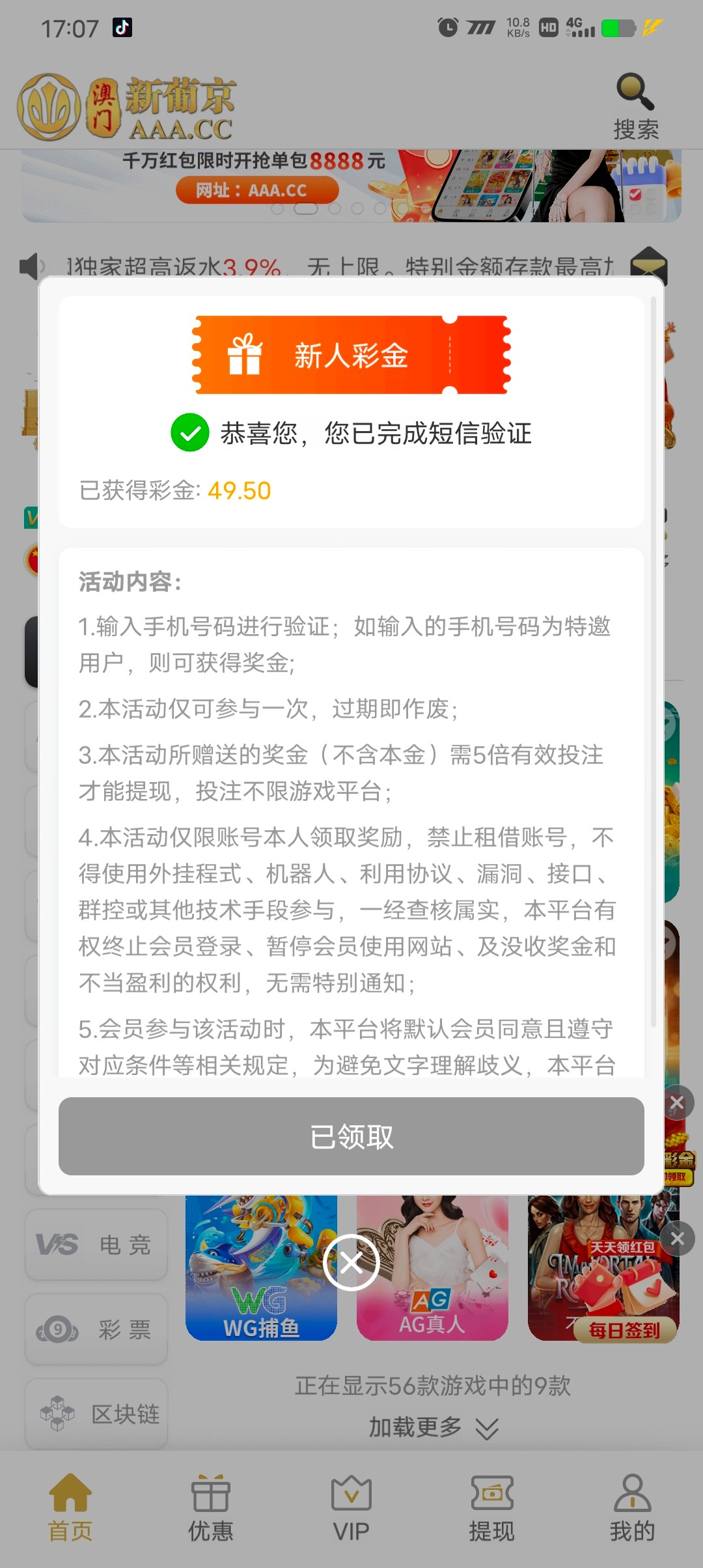
Task: Open the 区块链 category
Action: tap(96, 1414)
